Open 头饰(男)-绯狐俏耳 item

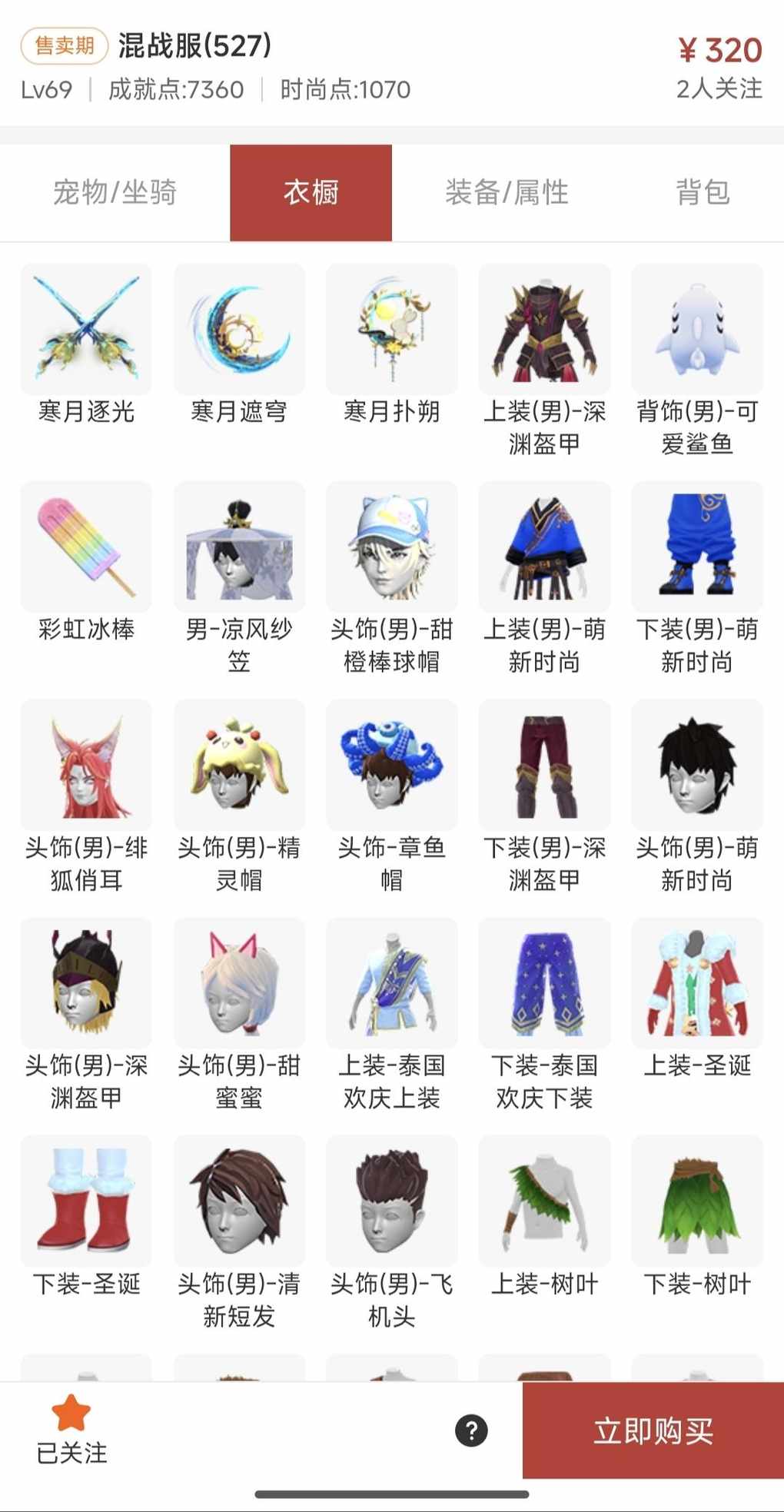tap(86, 765)
